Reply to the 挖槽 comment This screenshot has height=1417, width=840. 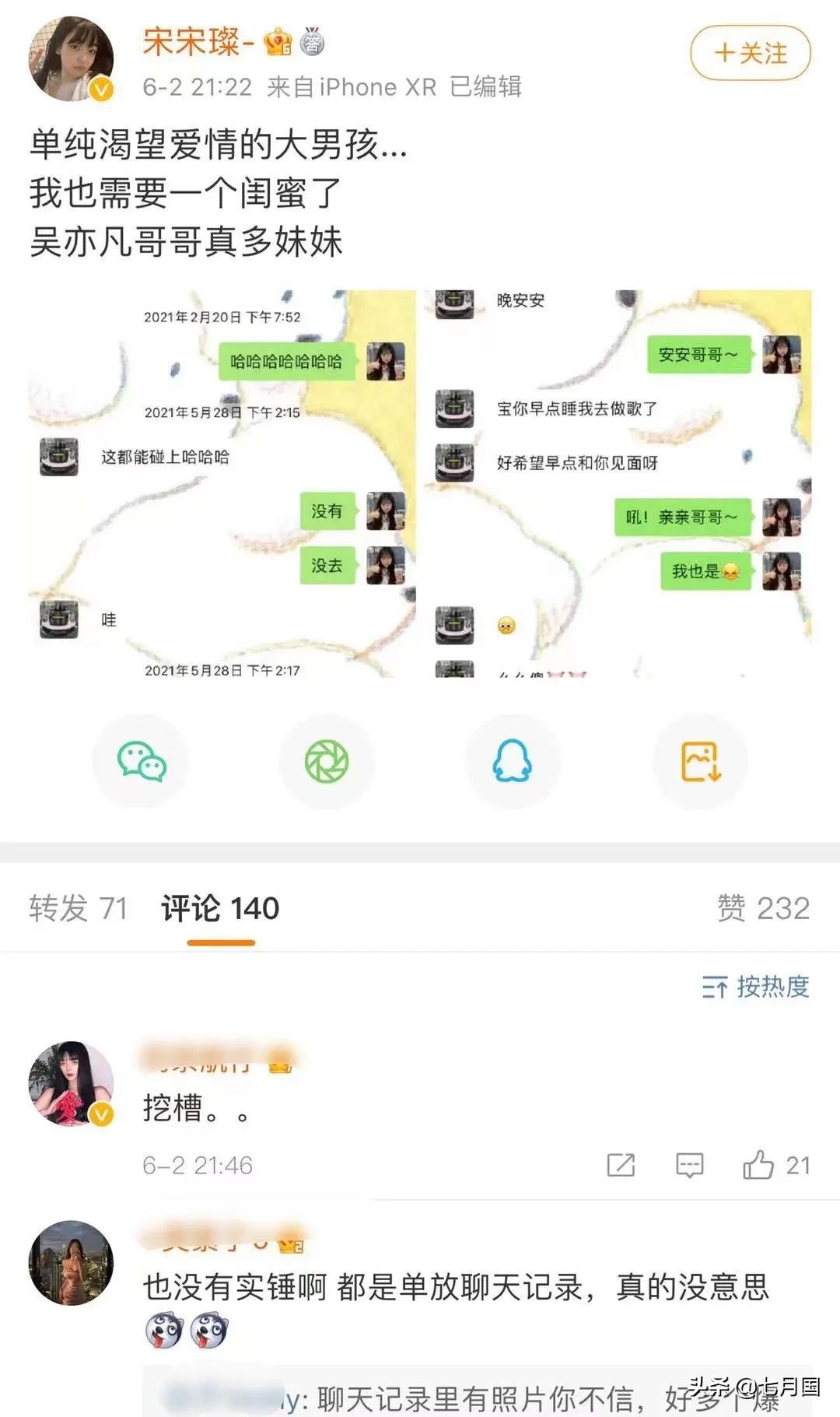689,1165
